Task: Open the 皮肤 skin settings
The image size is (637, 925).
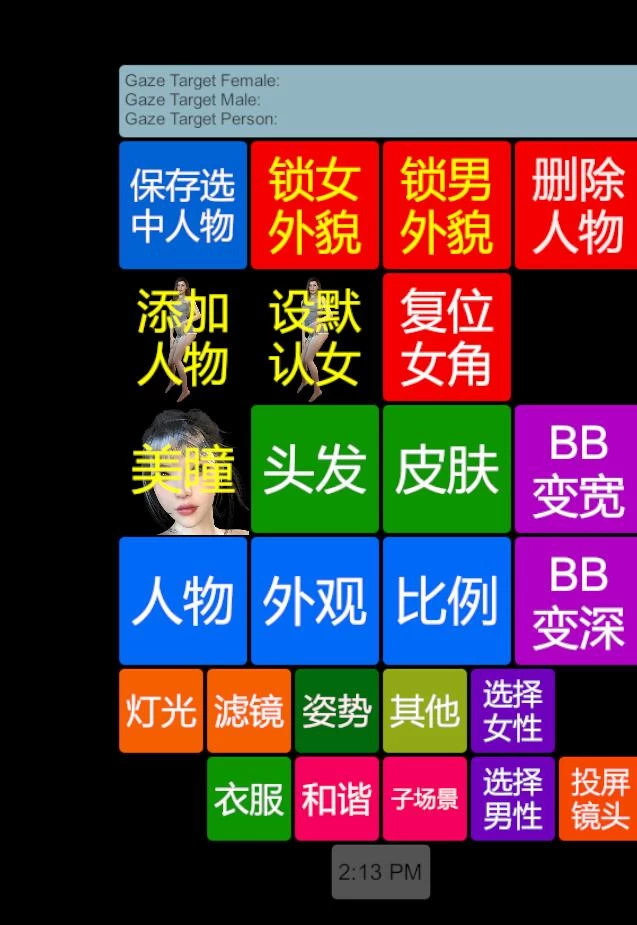Action: [x=446, y=469]
